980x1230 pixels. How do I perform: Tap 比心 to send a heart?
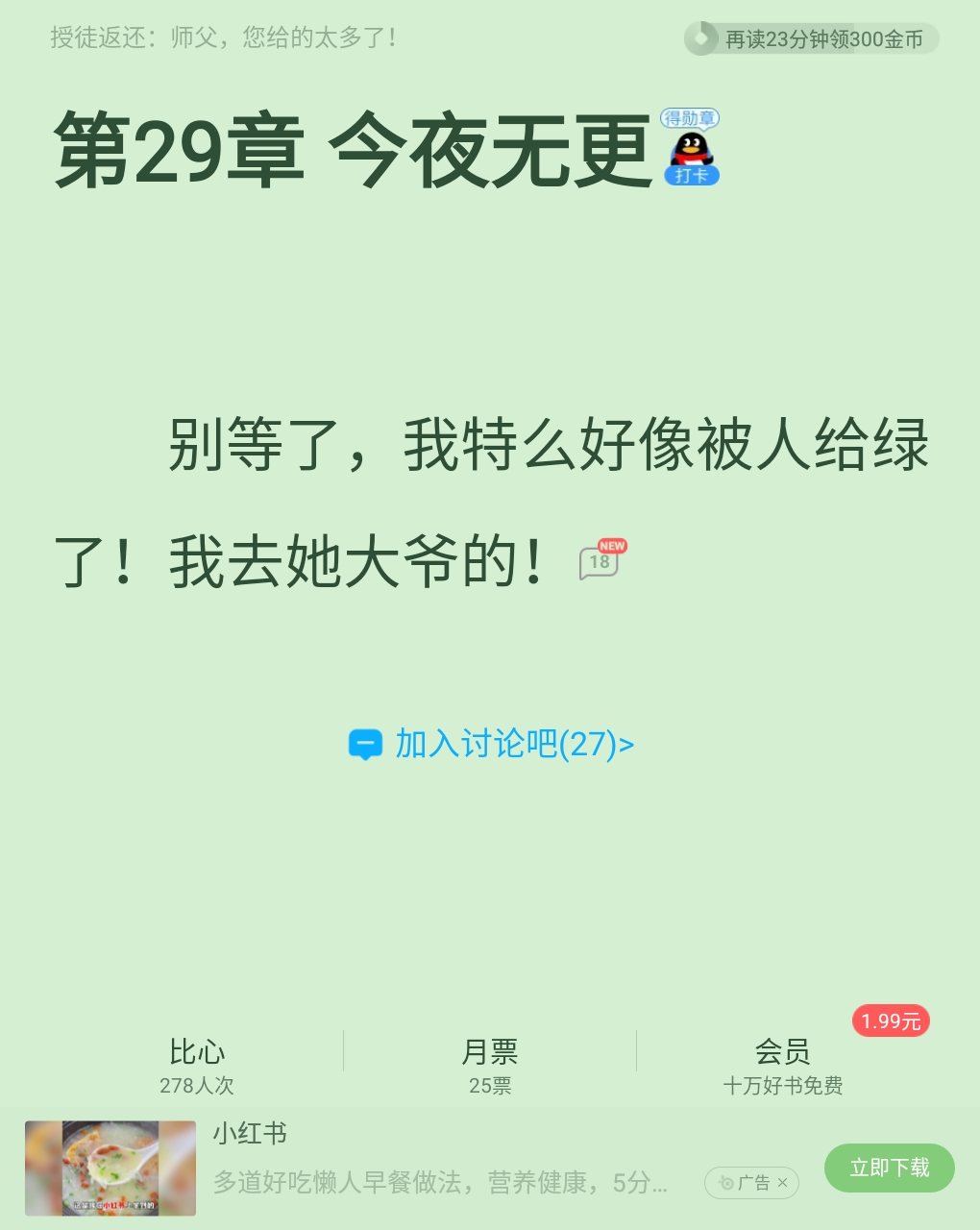tap(197, 1065)
